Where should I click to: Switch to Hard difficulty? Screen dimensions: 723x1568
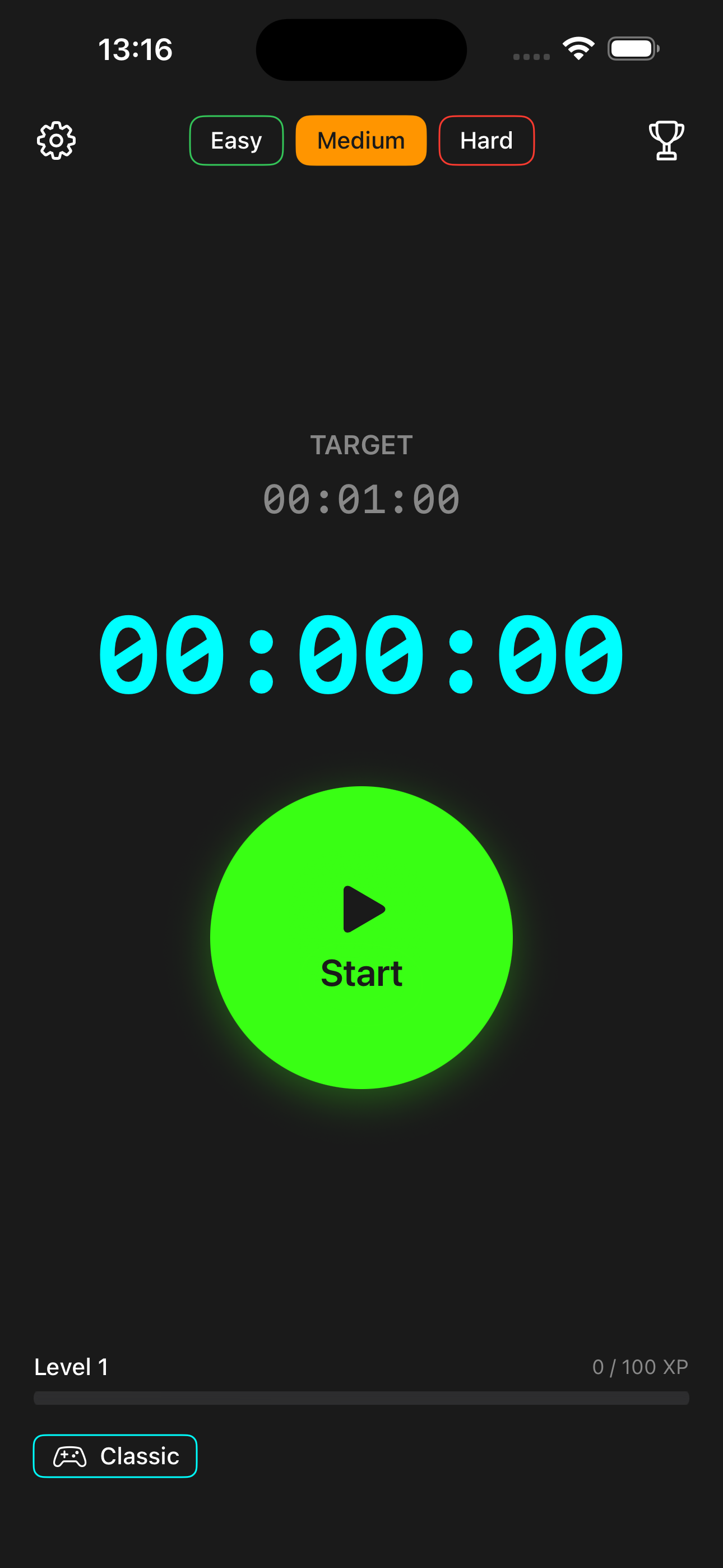tap(486, 141)
